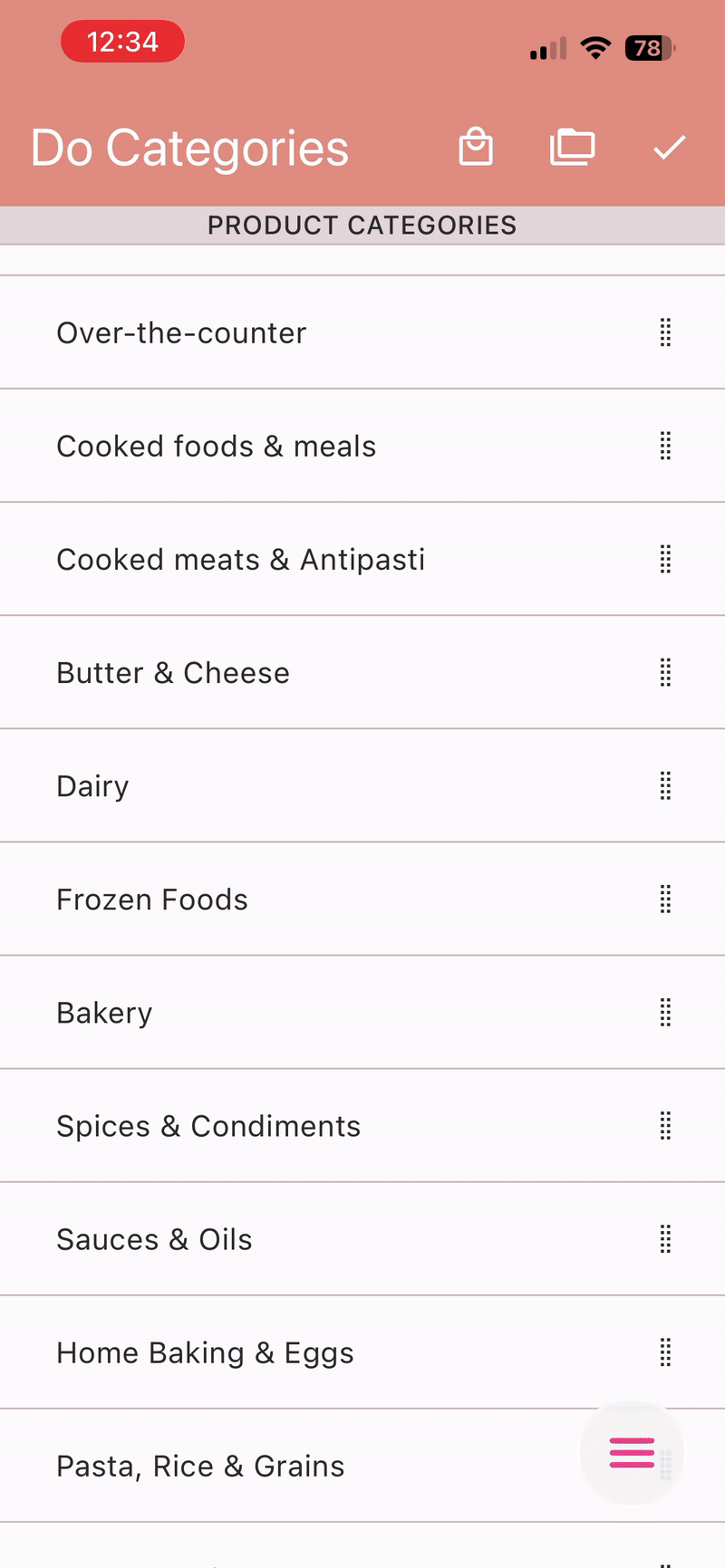This screenshot has width=725, height=1568.
Task: Tap the pink floating menu button
Action: [x=632, y=1453]
